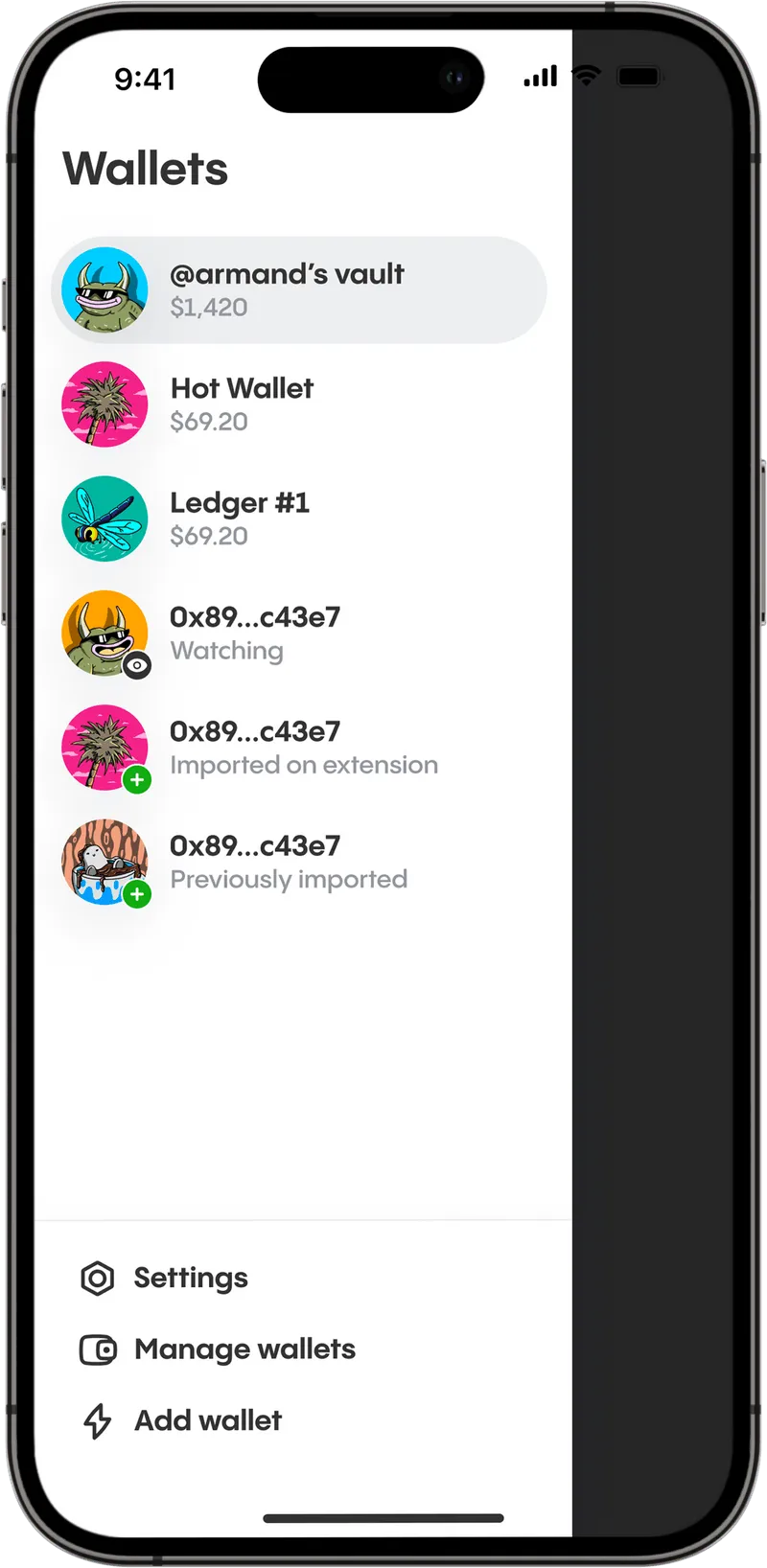The width and height of the screenshot is (767, 1568).
Task: Choose the Previously imported wallet
Action: click(x=299, y=862)
